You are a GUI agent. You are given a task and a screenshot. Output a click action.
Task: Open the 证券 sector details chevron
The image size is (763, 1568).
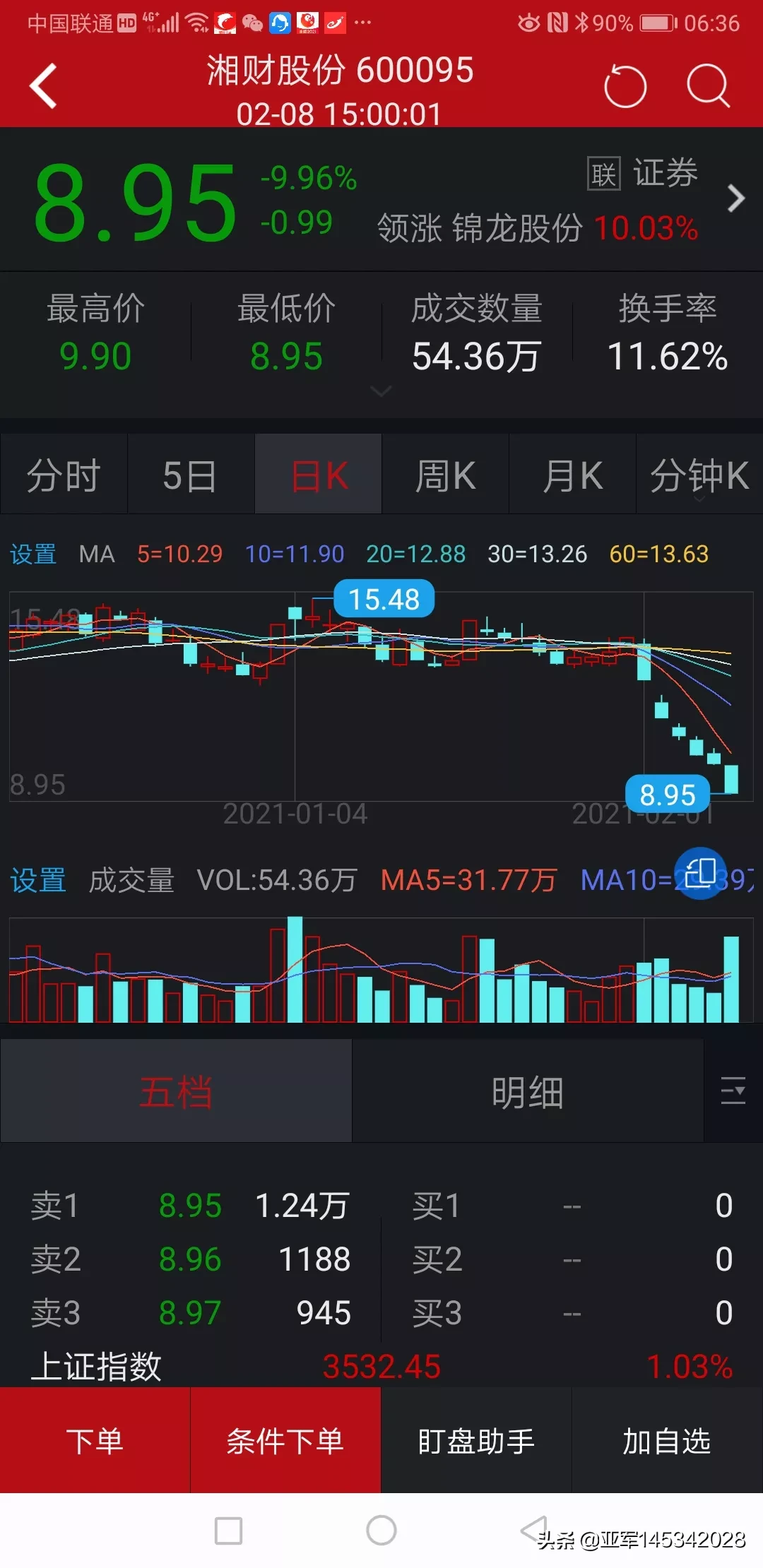[x=736, y=198]
